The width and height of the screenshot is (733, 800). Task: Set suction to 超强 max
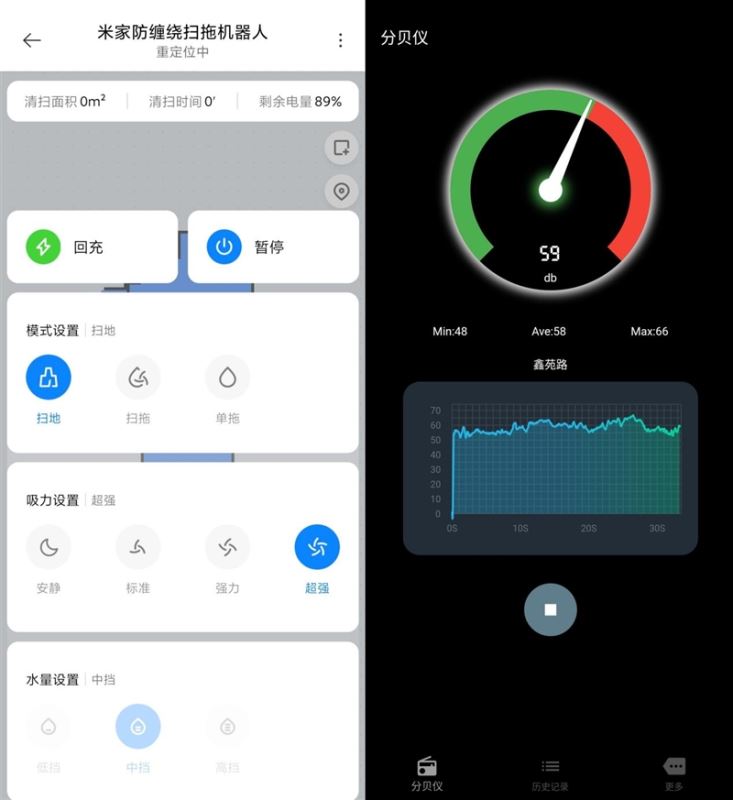317,547
